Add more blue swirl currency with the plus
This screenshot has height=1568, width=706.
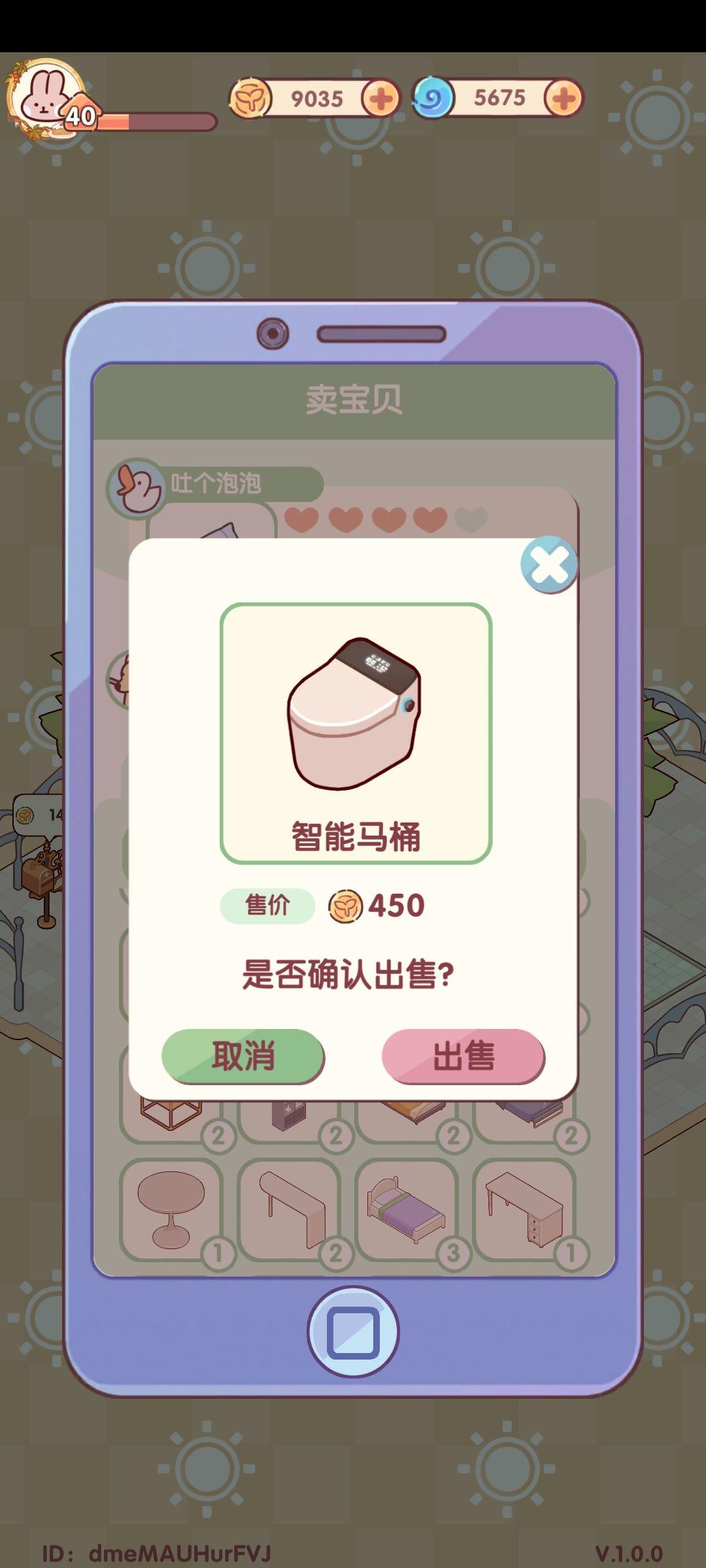coord(563,99)
